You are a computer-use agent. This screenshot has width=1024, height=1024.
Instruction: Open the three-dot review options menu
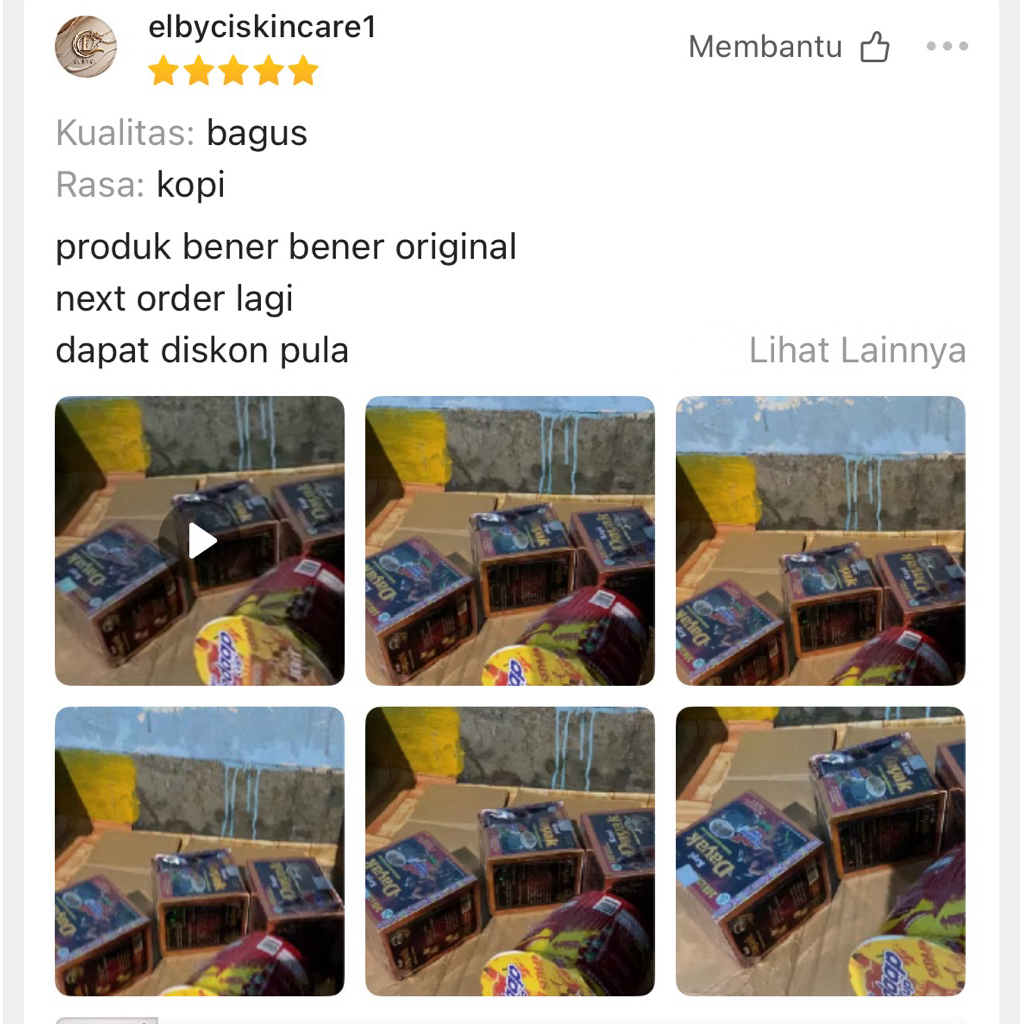[946, 46]
